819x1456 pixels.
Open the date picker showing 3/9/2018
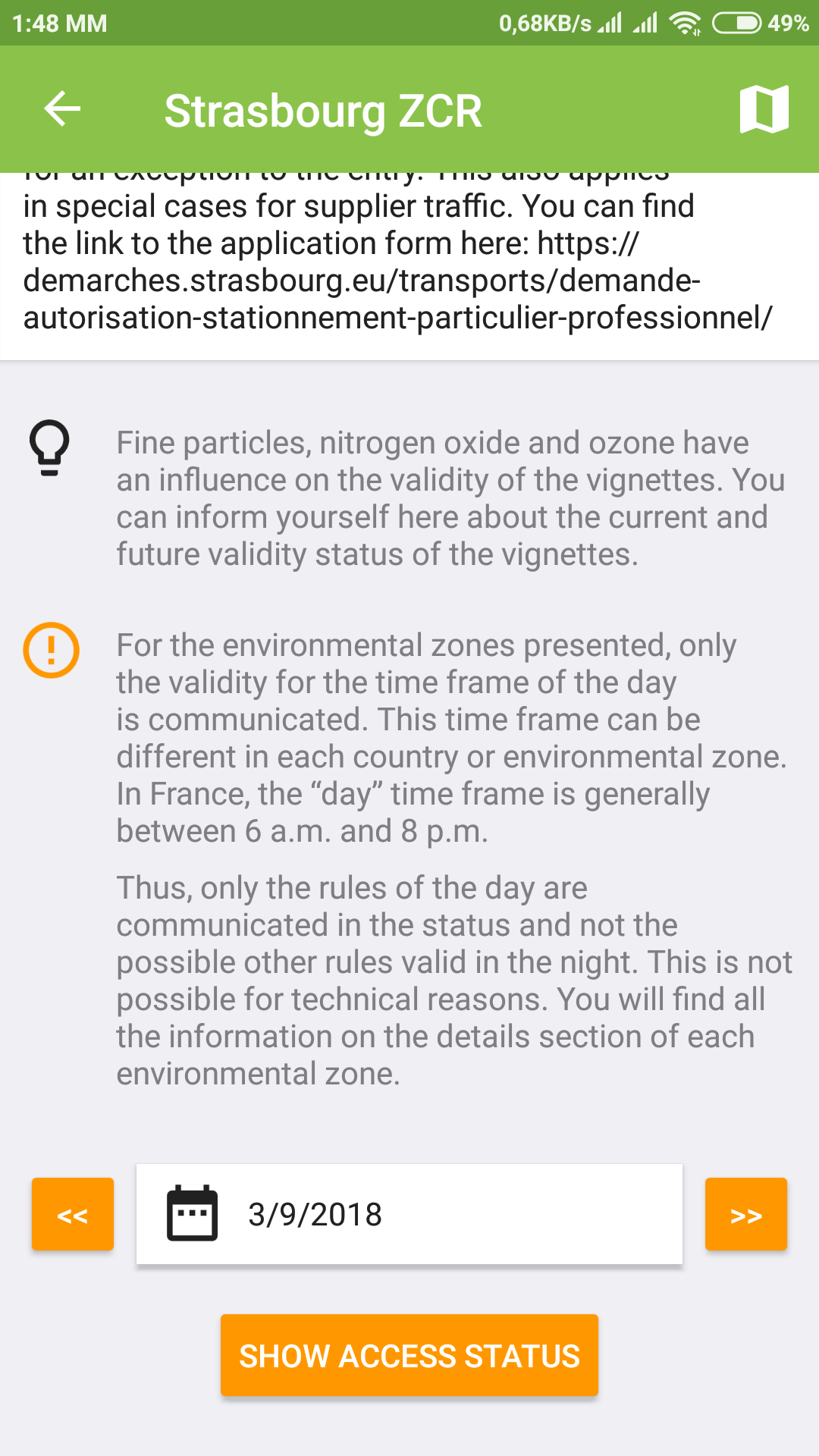[409, 1214]
